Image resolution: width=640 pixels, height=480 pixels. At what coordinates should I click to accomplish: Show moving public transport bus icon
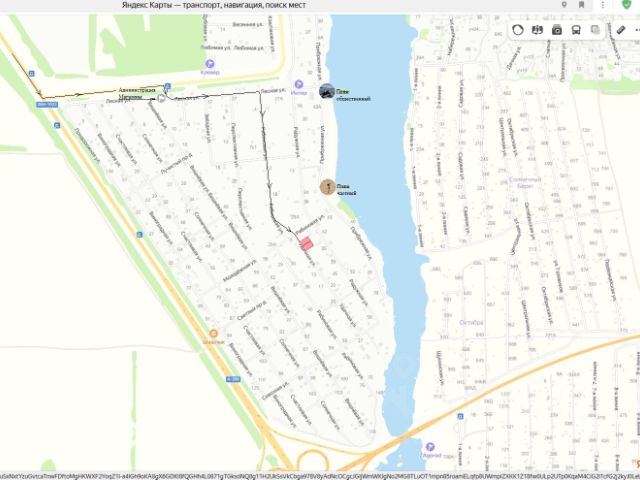coord(577,30)
